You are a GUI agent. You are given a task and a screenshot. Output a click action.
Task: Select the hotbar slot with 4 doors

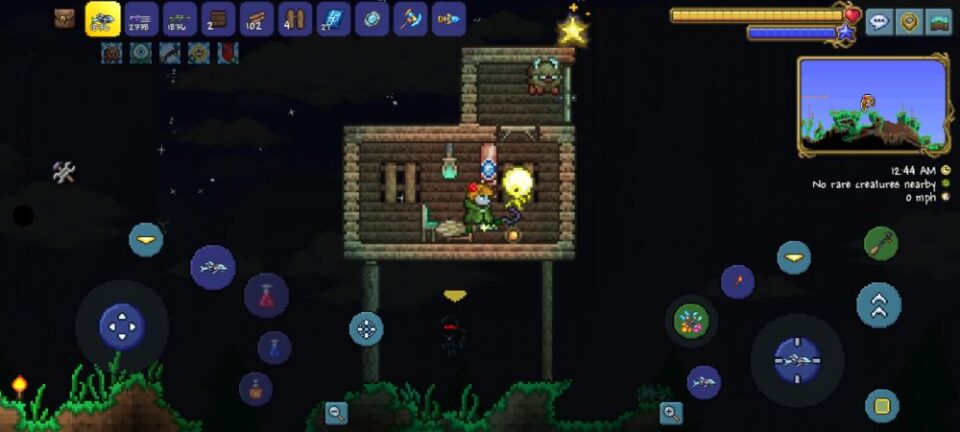(294, 19)
